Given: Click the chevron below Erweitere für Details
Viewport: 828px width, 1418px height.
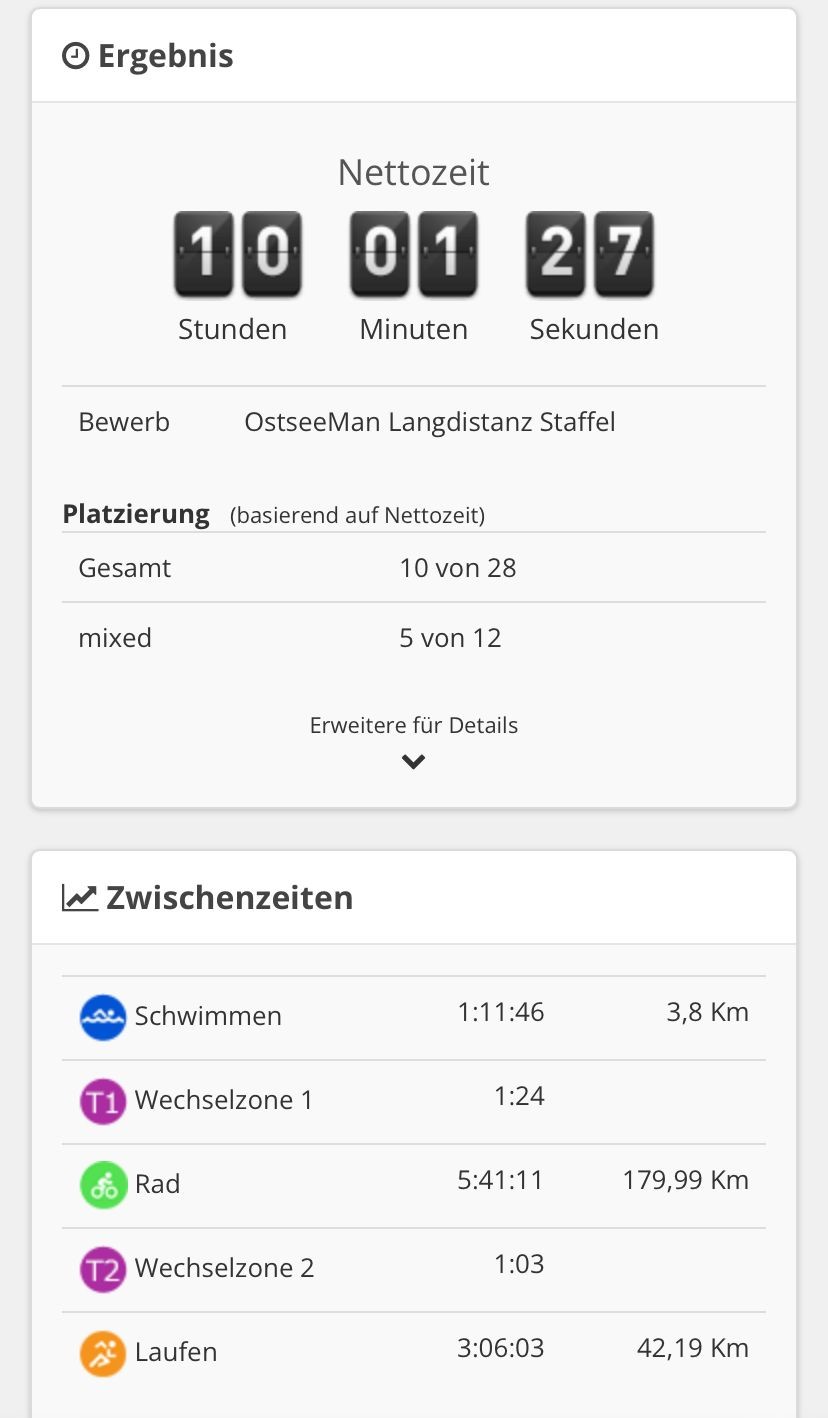Looking at the screenshot, I should (413, 761).
